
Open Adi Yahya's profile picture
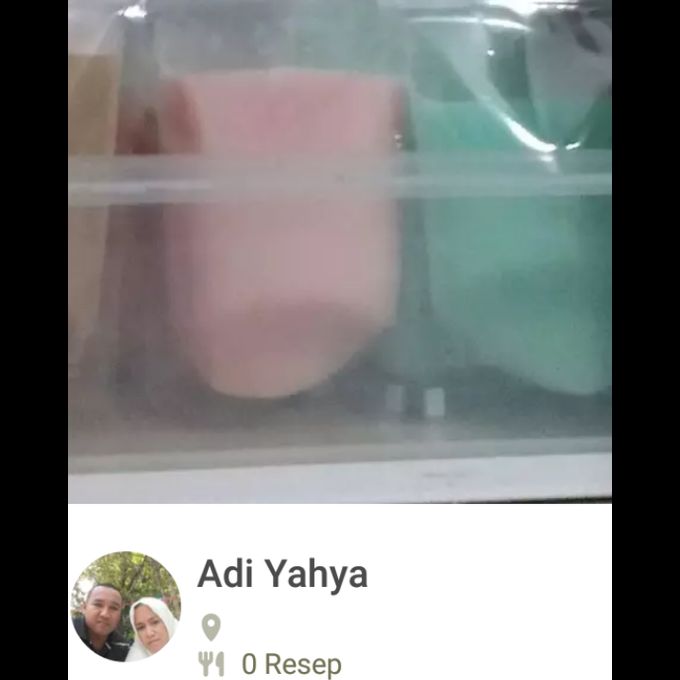coord(125,606)
